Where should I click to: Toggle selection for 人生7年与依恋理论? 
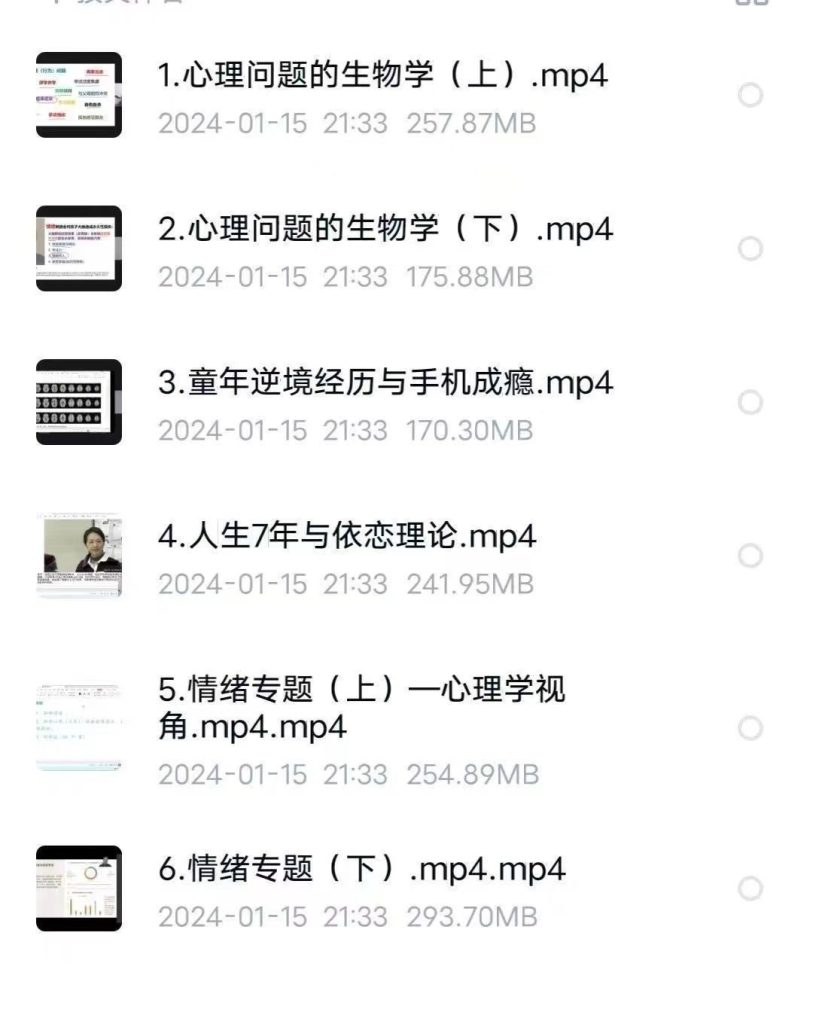coord(748,556)
